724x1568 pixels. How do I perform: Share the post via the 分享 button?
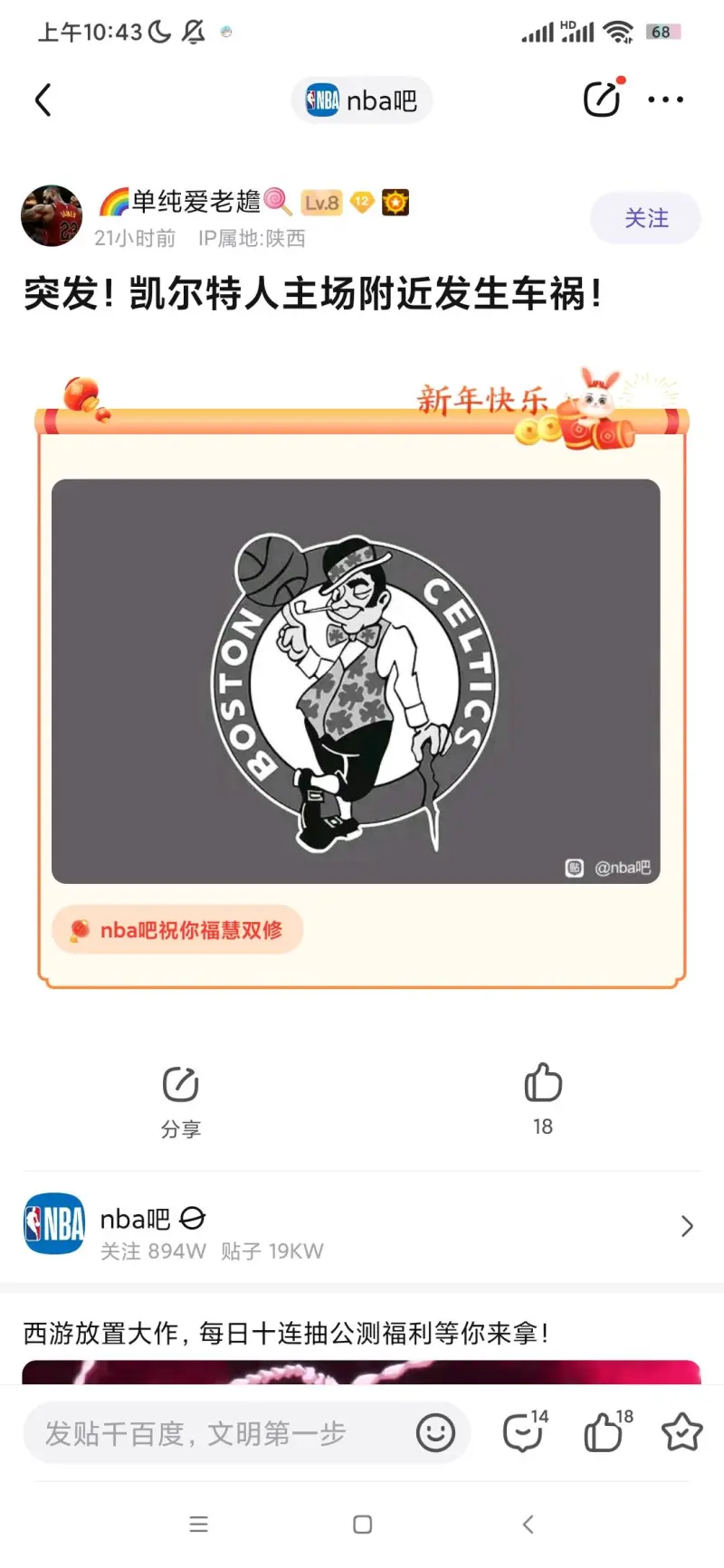pos(180,1100)
